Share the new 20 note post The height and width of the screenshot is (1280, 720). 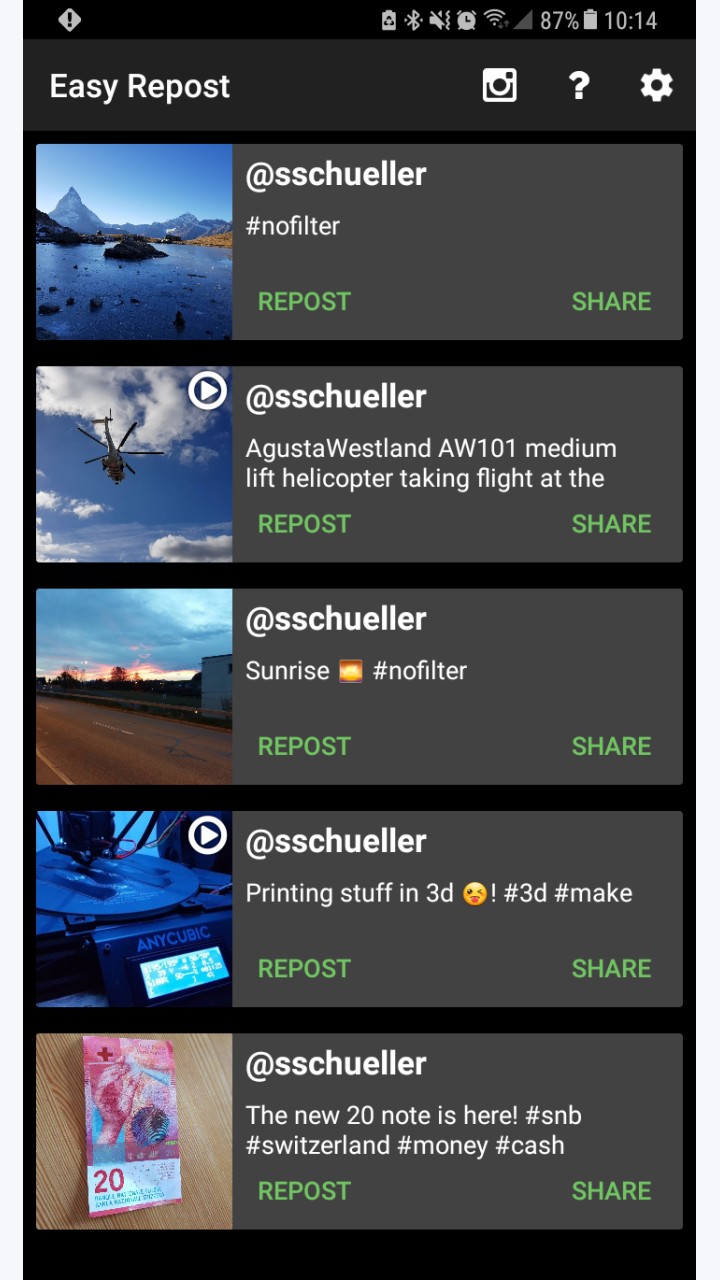[611, 1191]
